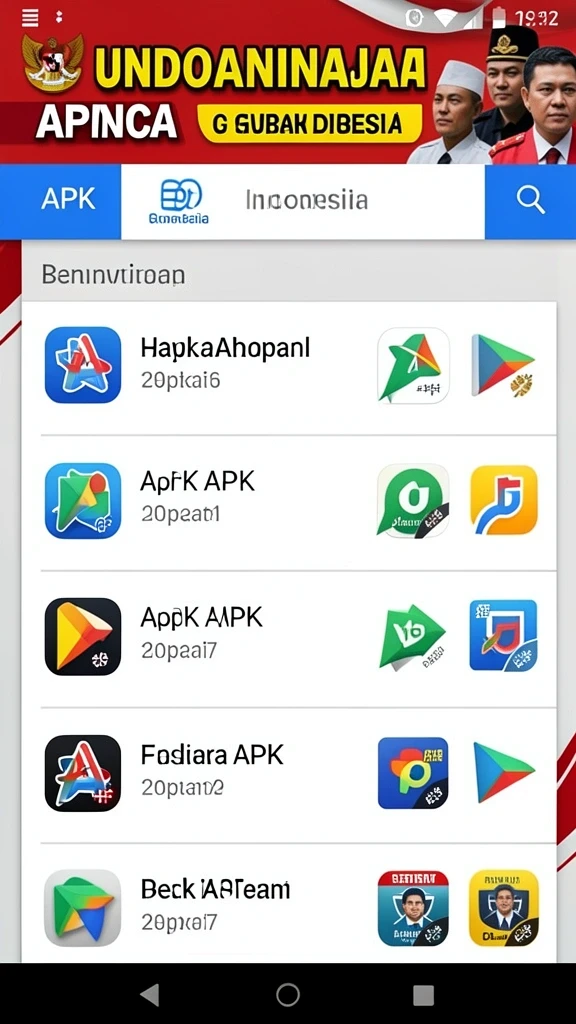Tap the search magnifier icon
Image resolution: width=576 pixels, height=1024 pixels.
click(x=530, y=201)
